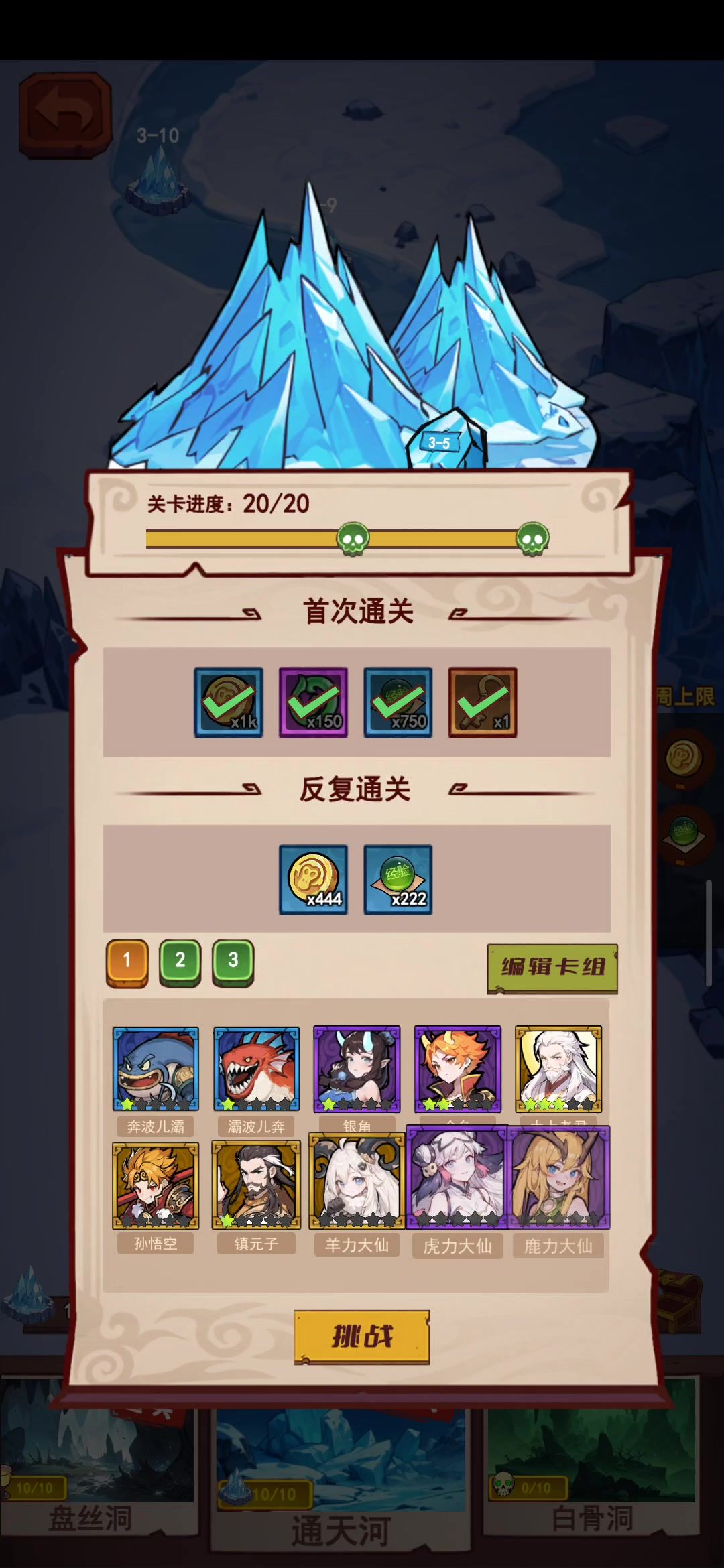Viewport: 724px width, 1568px height.
Task: Tap the 奔波儿灞 hero card
Action: pyautogui.click(x=156, y=1068)
